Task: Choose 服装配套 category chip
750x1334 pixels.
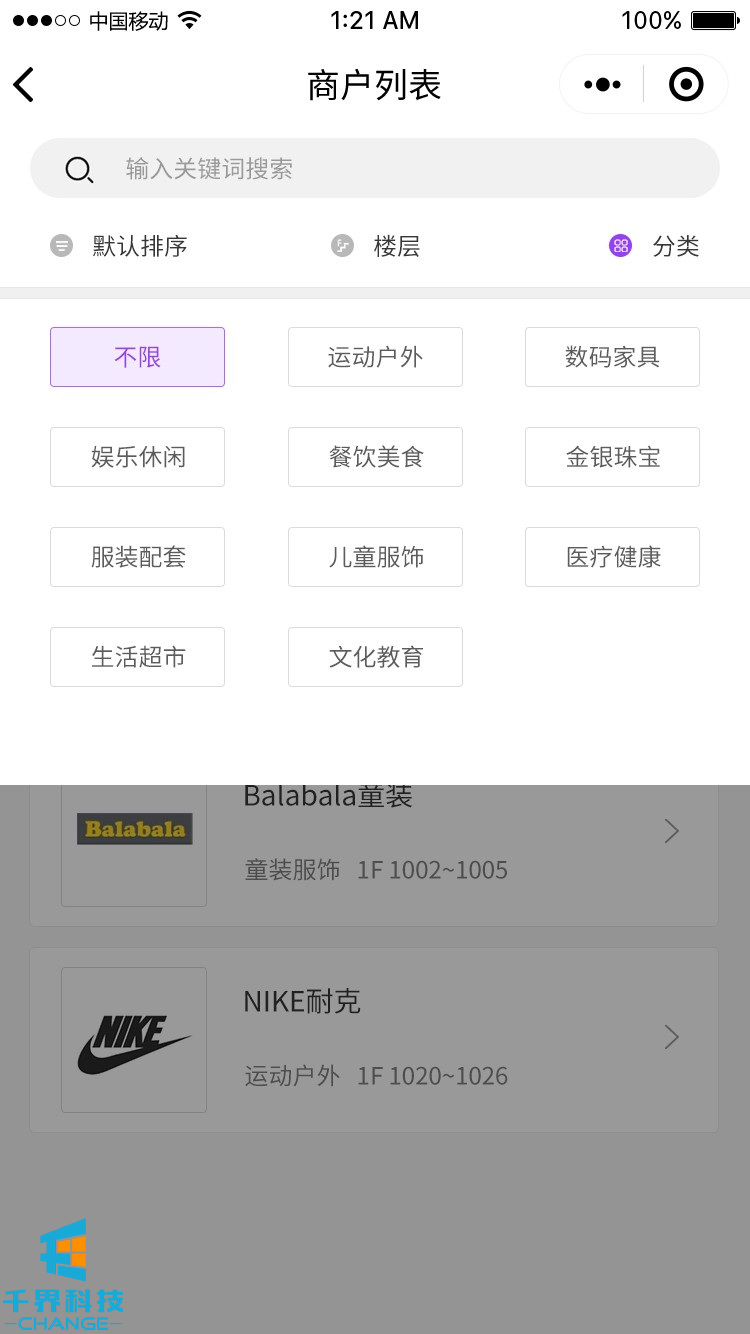Action: [137, 557]
